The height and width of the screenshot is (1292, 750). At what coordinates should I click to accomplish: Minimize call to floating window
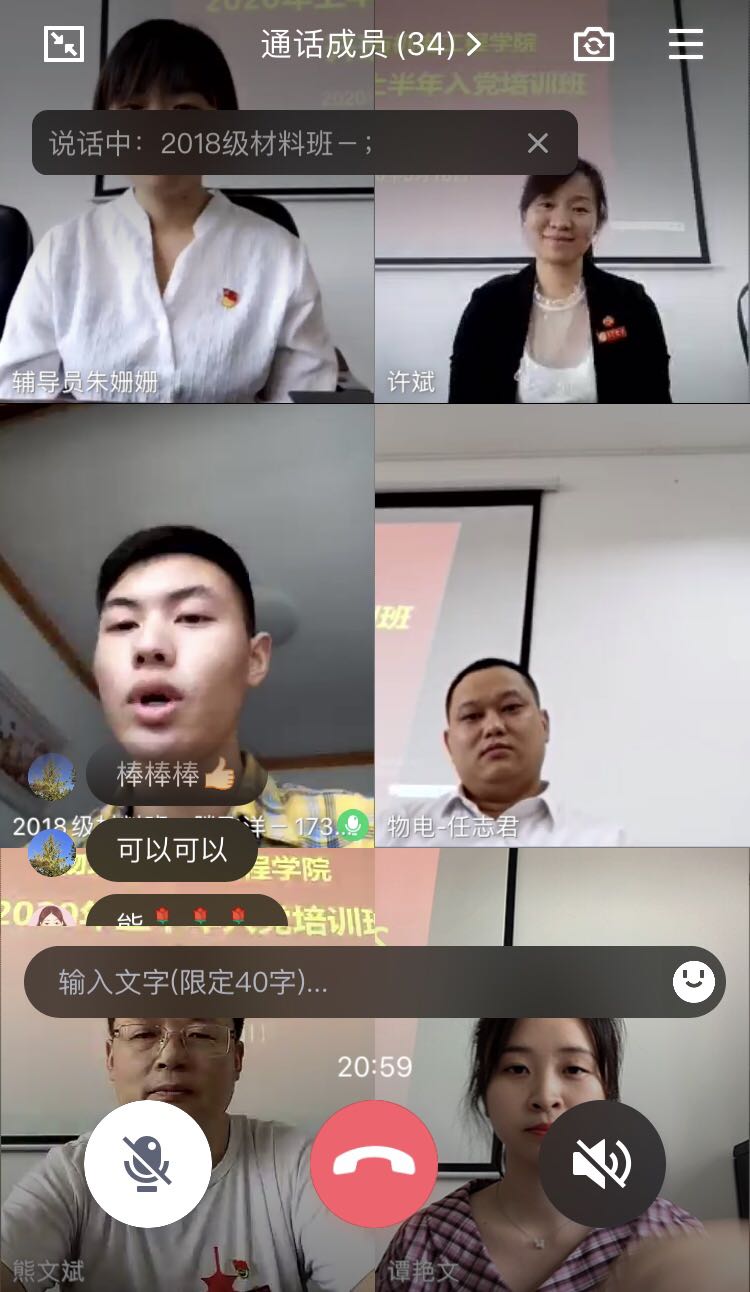(64, 44)
